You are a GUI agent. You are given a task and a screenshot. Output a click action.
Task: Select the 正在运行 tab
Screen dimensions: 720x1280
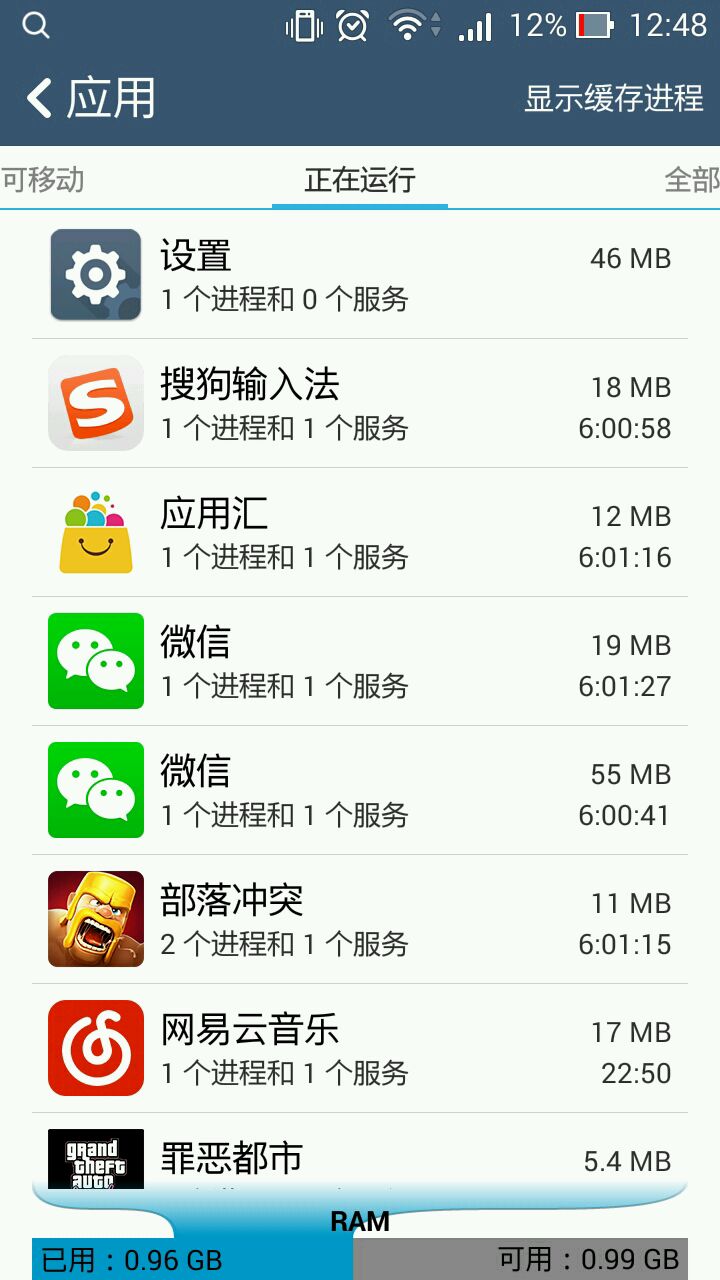[x=359, y=180]
